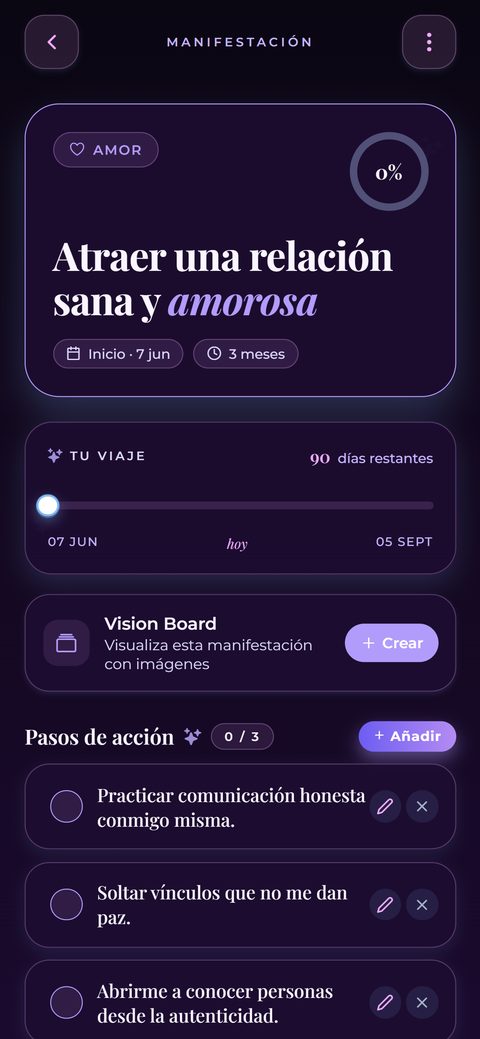
Task: Add a new action step with Añadir
Action: [407, 736]
